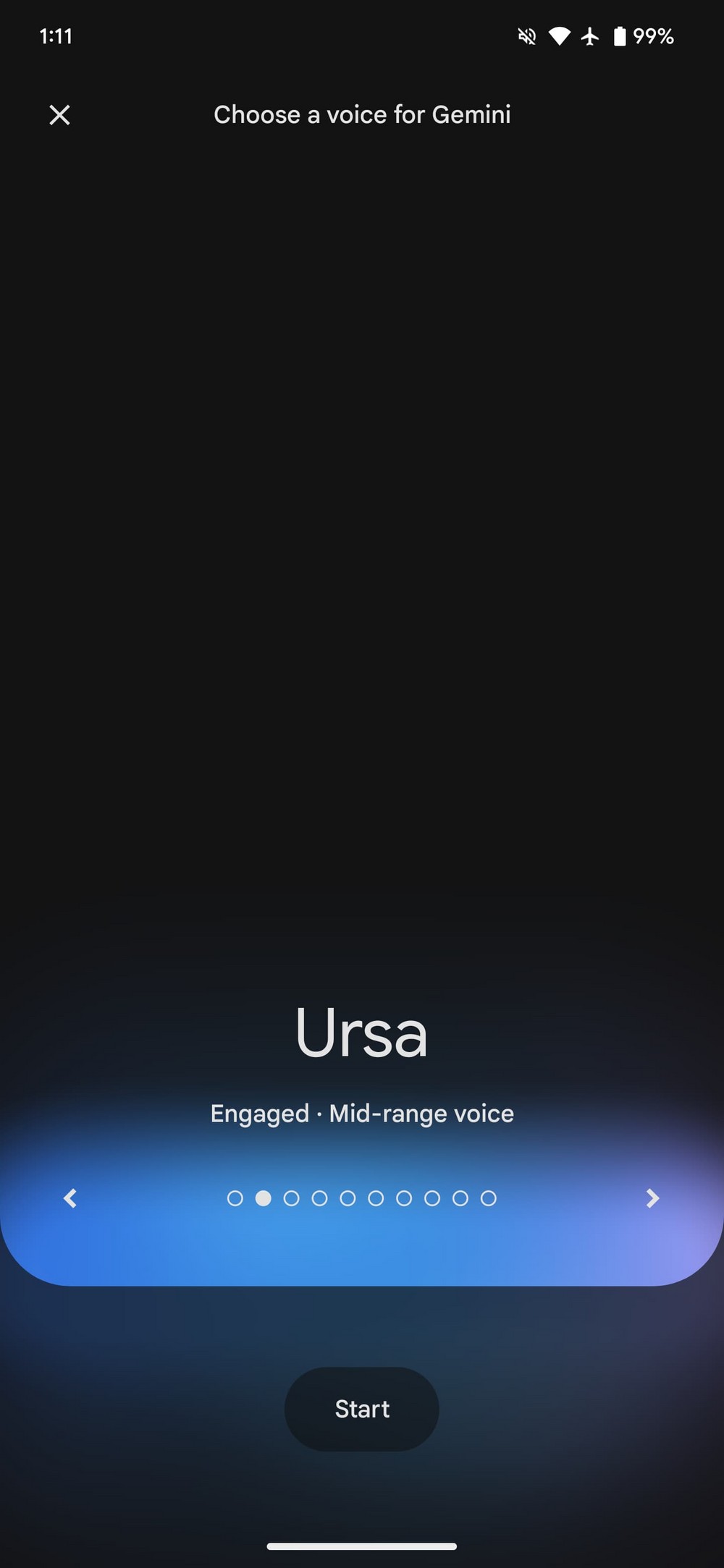
Task: Go to the next voice option
Action: click(x=652, y=1198)
